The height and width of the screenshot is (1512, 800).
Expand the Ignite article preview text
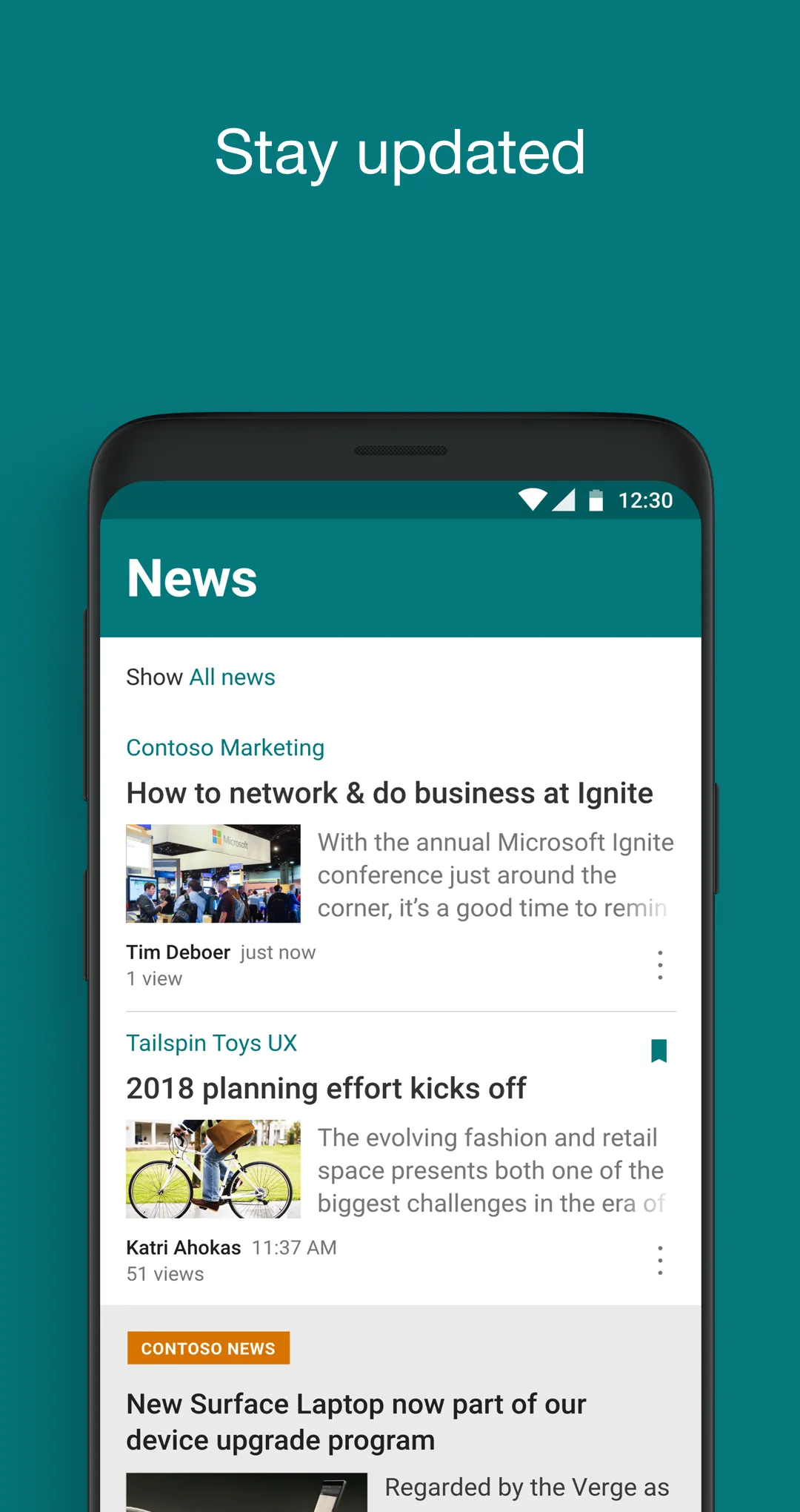click(x=495, y=875)
